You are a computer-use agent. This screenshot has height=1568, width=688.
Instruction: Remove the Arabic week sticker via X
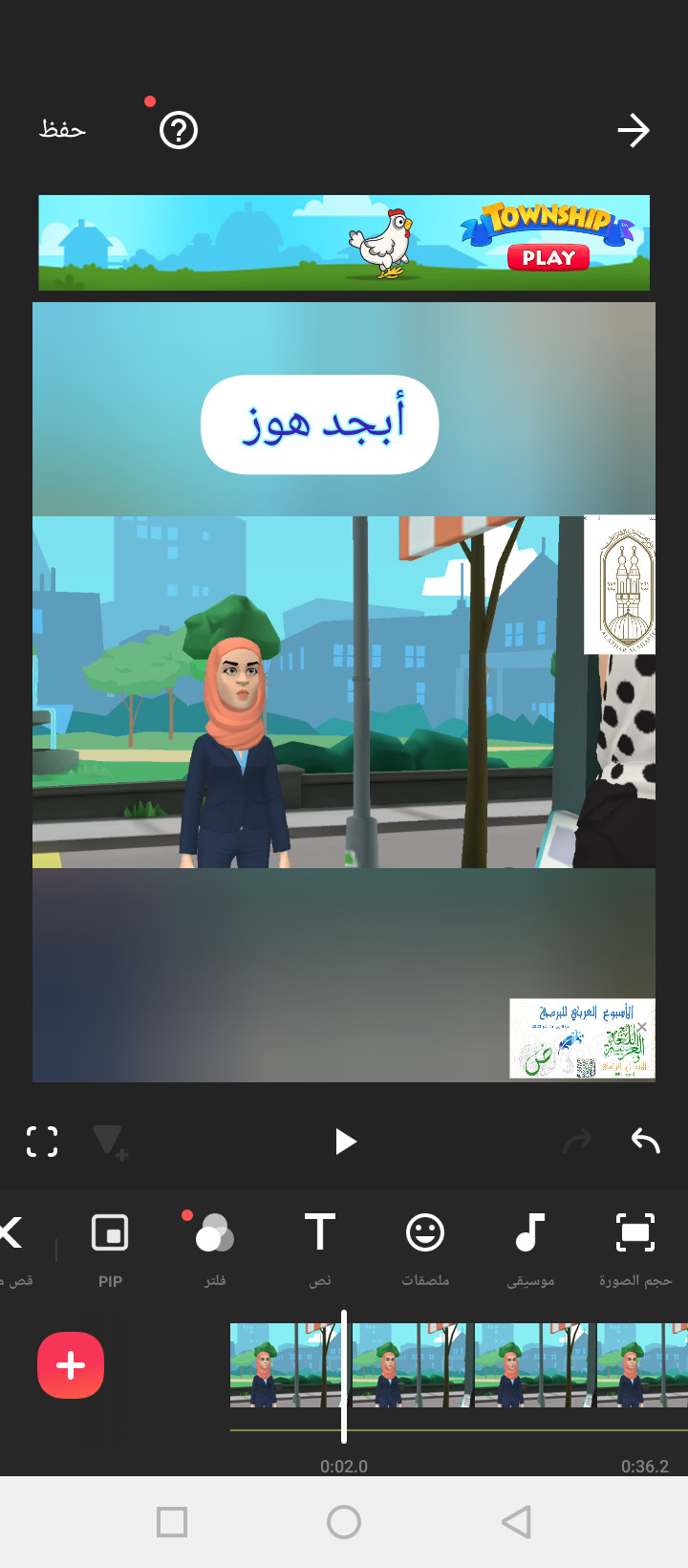coord(642,1027)
